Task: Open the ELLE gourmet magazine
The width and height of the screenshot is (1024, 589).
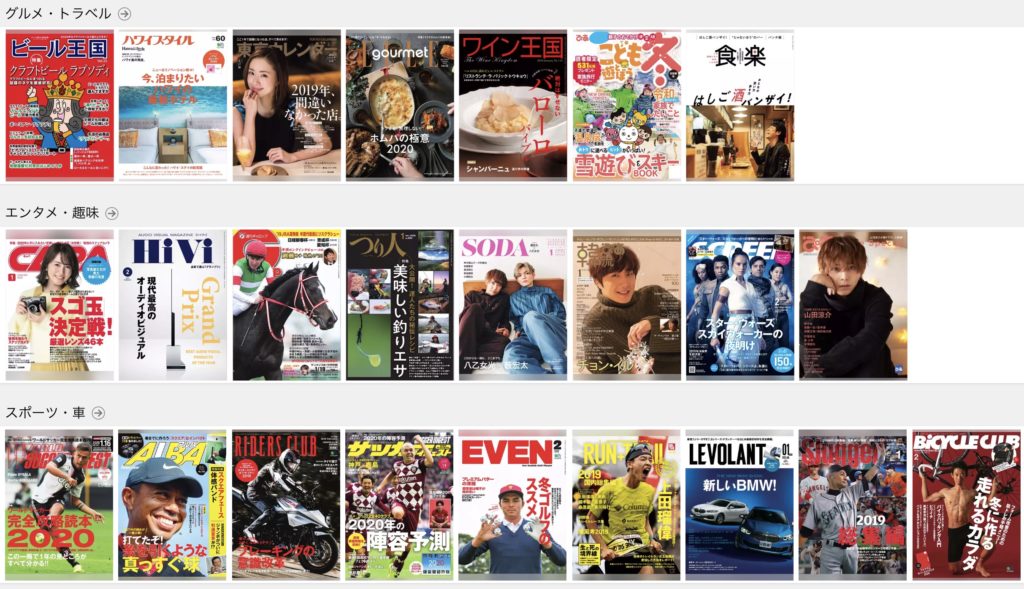Action: pyautogui.click(x=399, y=105)
